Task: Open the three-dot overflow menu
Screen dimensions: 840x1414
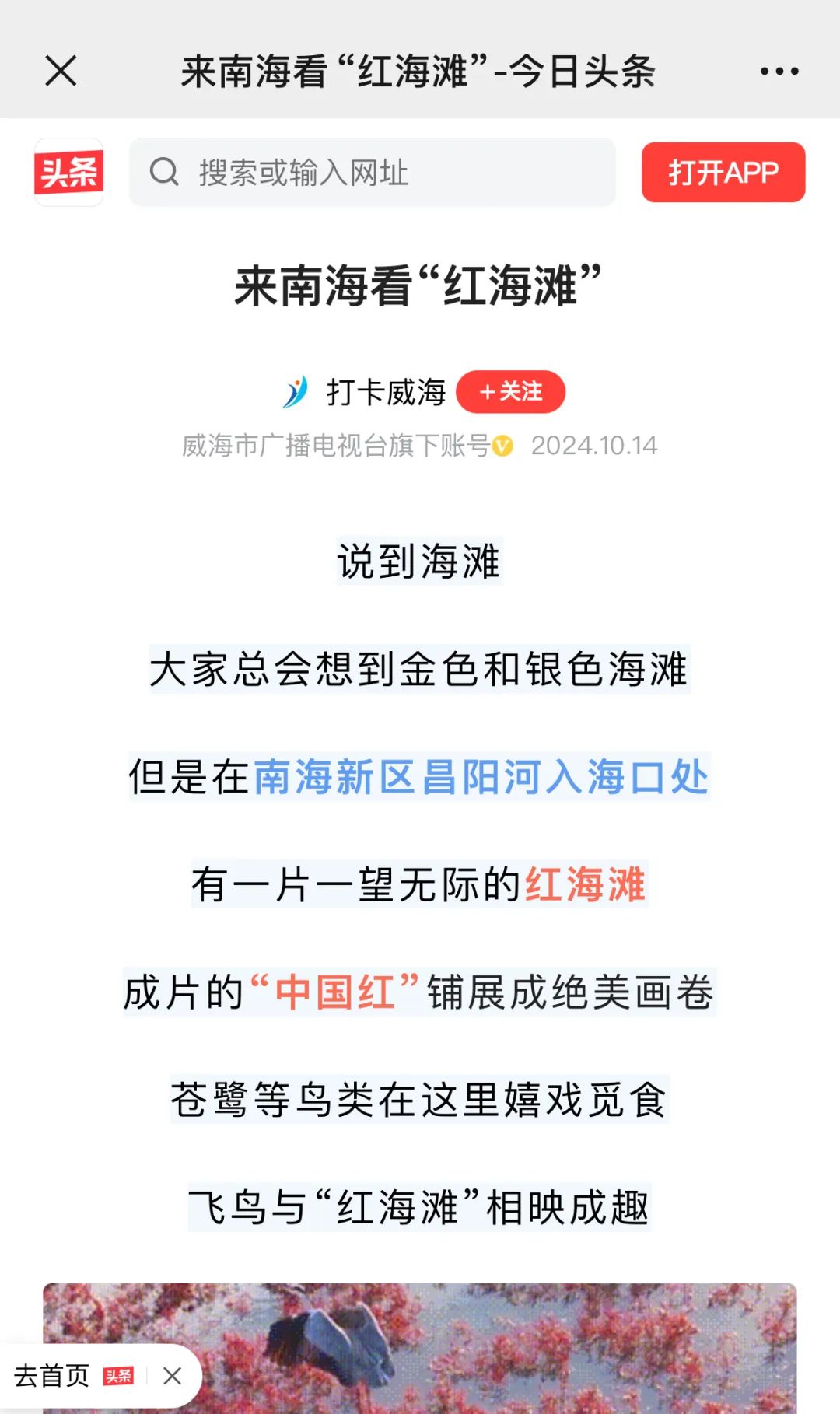Action: point(779,71)
